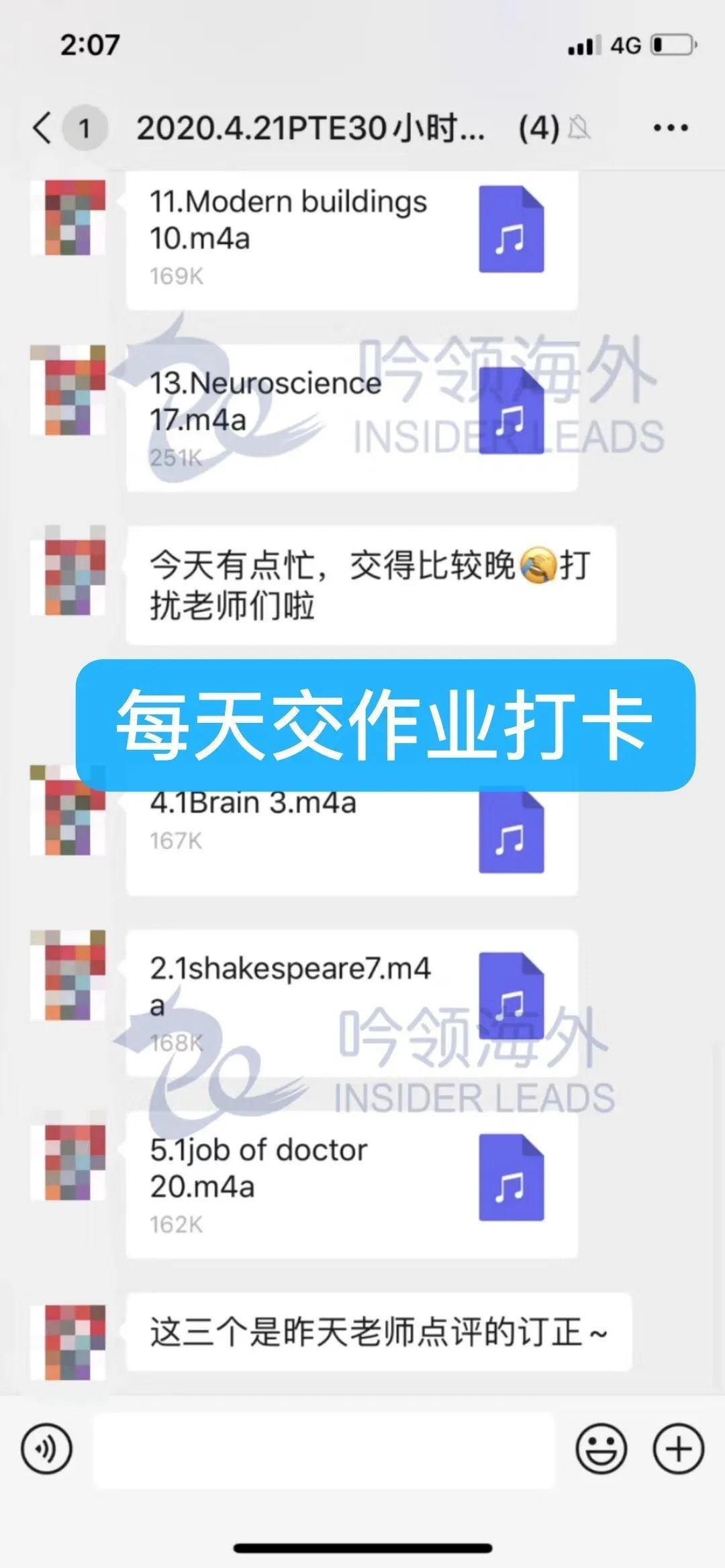Switch to voice message input

pos(46,1449)
